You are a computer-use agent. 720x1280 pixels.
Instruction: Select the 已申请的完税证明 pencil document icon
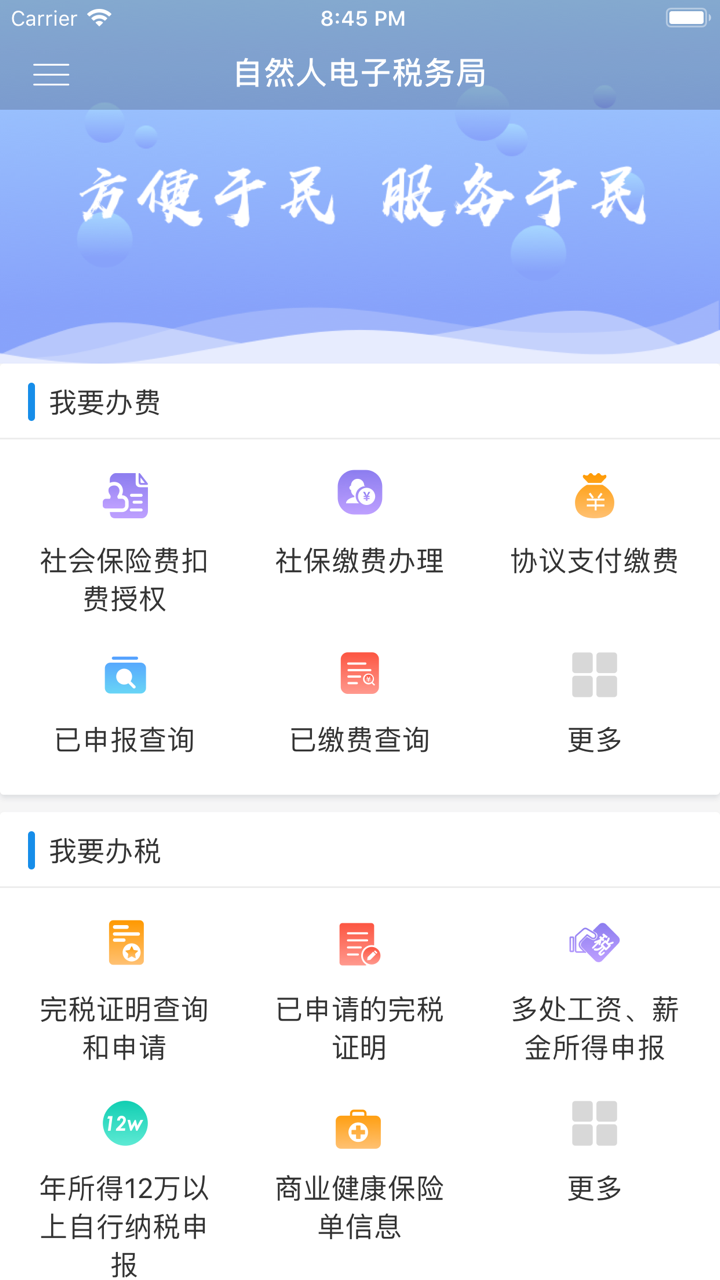pos(360,941)
